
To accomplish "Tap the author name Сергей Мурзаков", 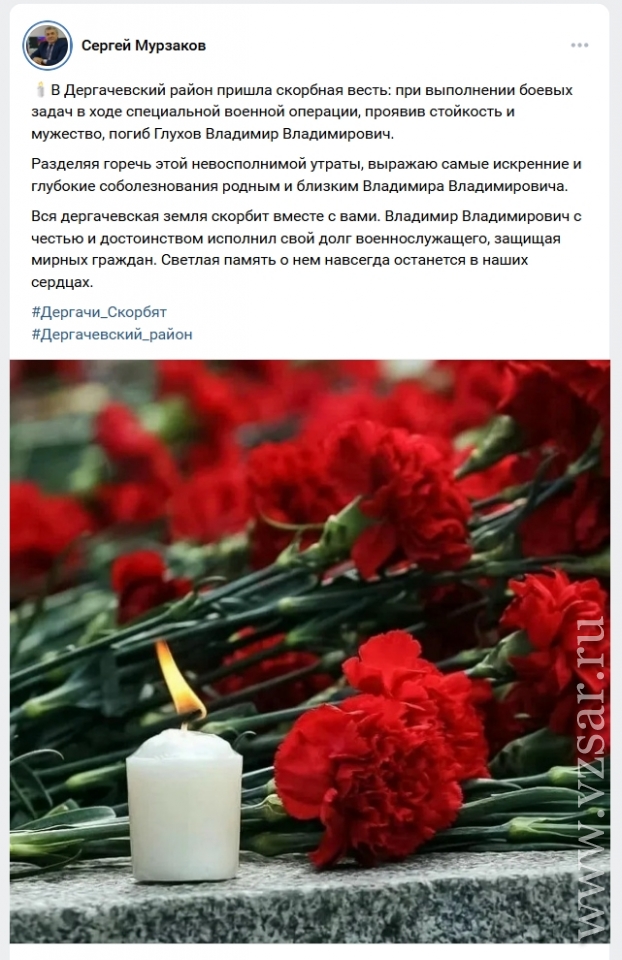I will pyautogui.click(x=144, y=46).
